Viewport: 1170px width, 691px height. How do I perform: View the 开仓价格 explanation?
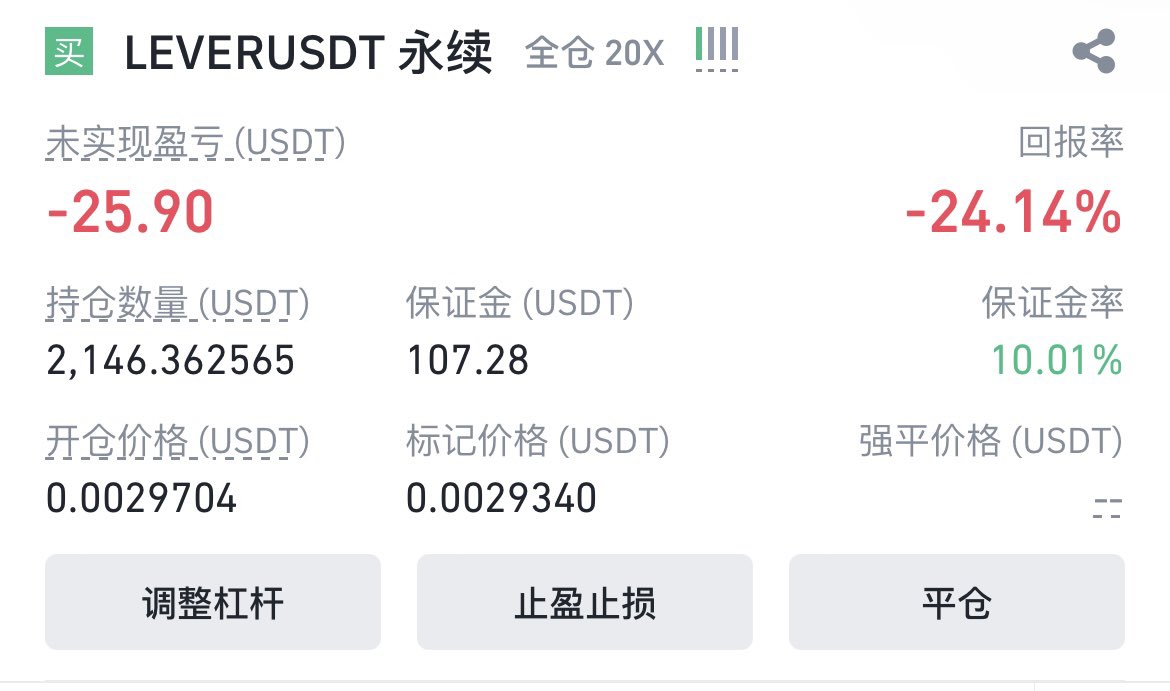tap(178, 440)
